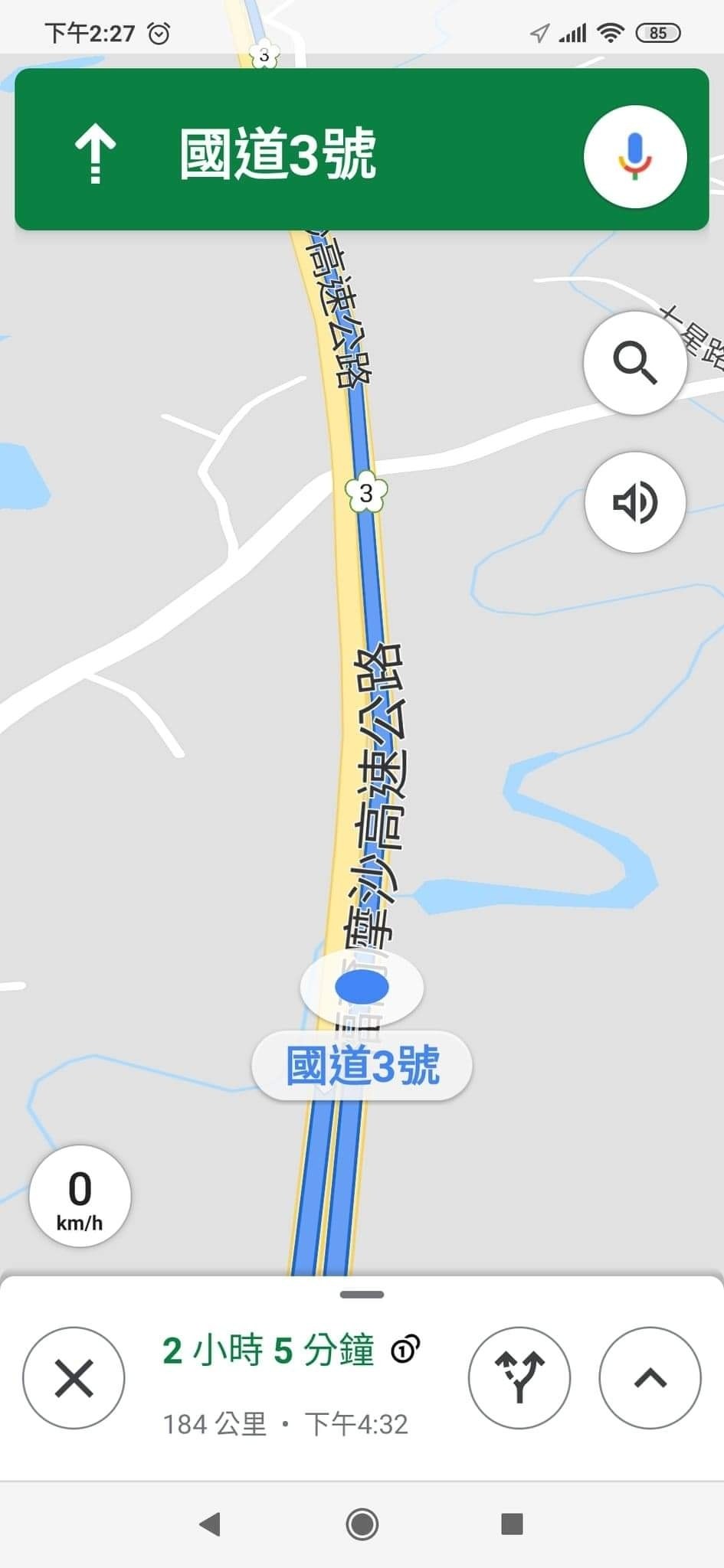Expand the bottom trip details sheet
Screen dimensions: 724x1568
coord(362,1294)
